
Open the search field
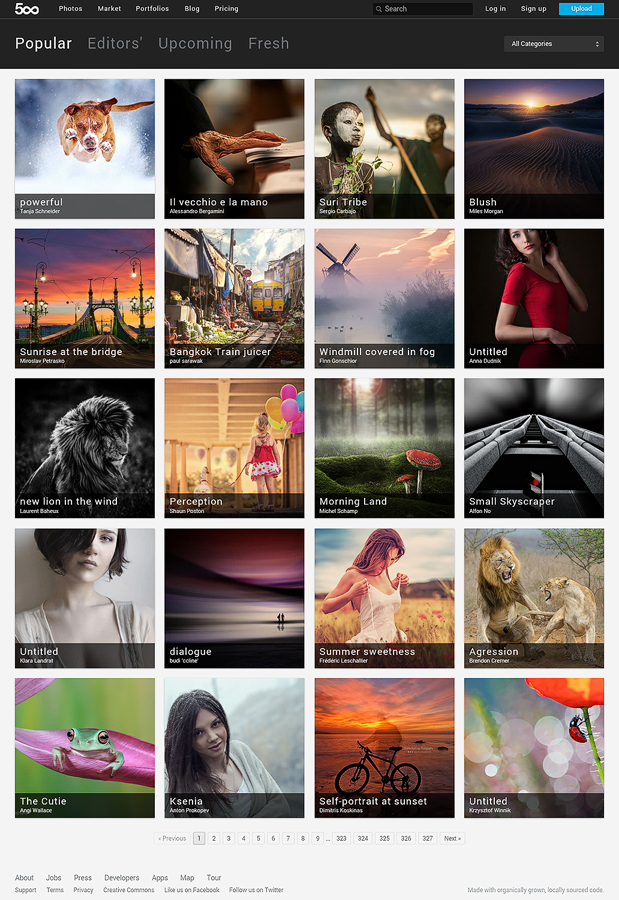coord(423,9)
